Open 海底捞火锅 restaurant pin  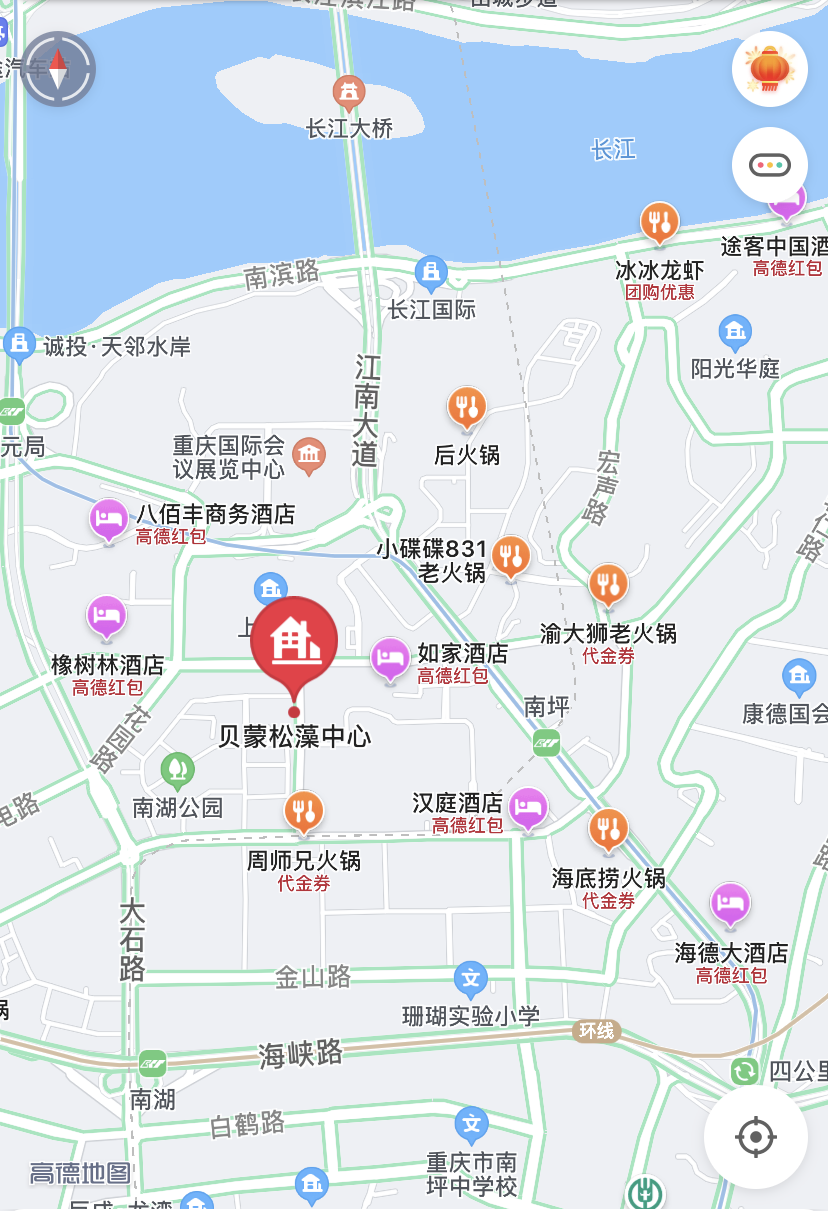click(607, 827)
